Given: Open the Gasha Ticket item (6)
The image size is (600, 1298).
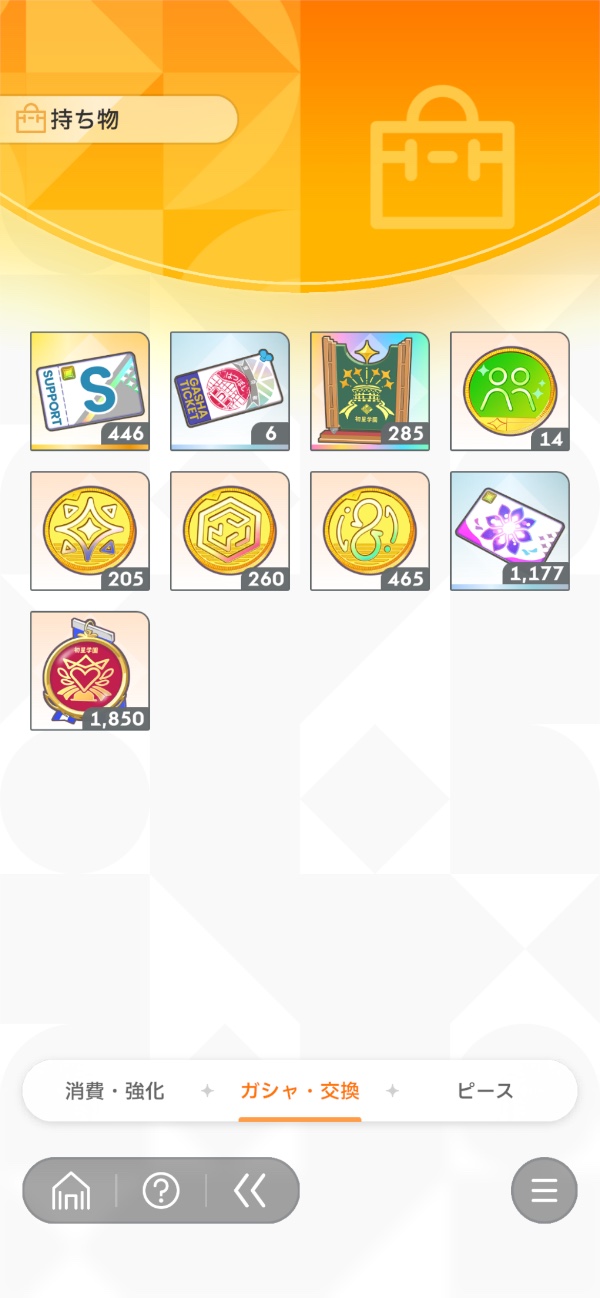Looking at the screenshot, I should [230, 391].
